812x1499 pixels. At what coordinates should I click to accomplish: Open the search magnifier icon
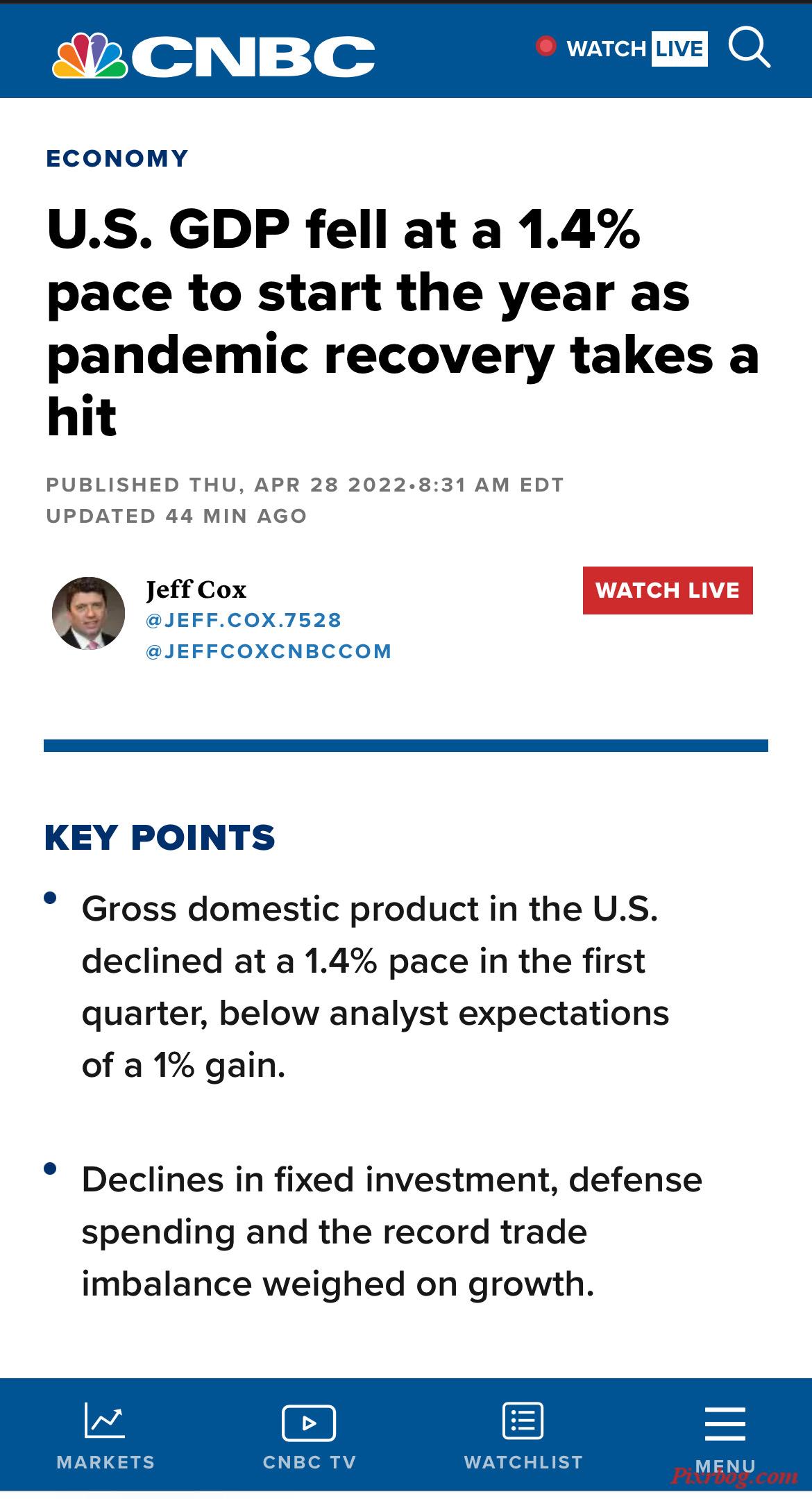pos(750,49)
